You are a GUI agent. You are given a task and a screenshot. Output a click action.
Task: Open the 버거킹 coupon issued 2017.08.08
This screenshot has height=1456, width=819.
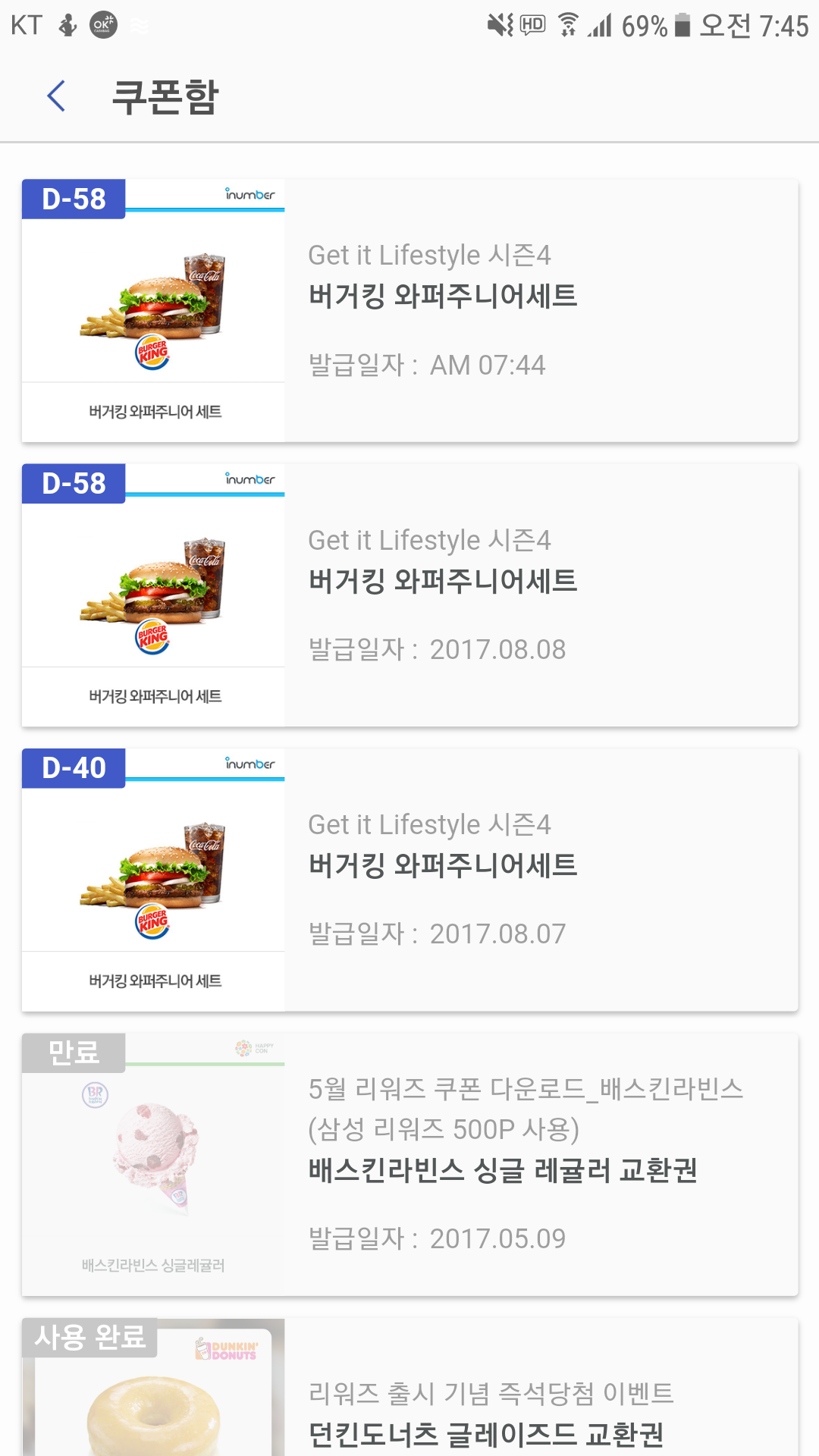pos(409,595)
